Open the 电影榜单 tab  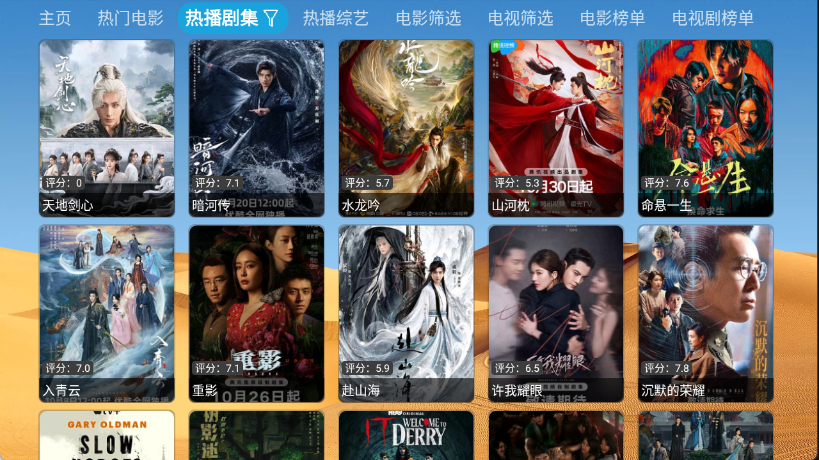coord(612,18)
